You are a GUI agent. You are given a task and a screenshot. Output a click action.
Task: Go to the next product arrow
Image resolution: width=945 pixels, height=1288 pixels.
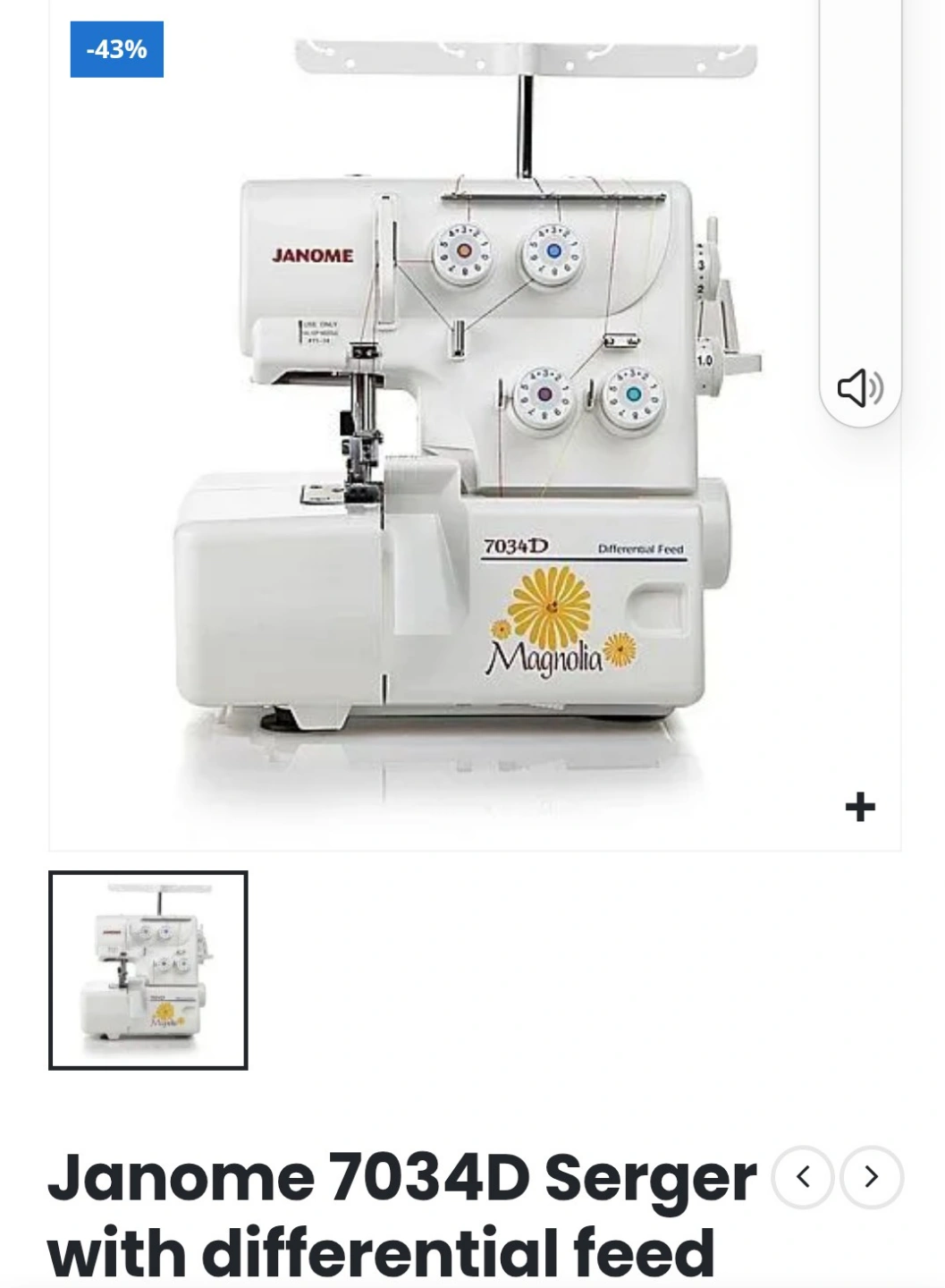tap(871, 1177)
